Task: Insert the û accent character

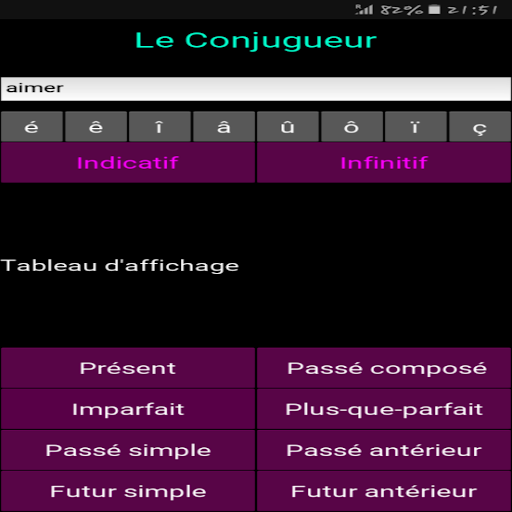Action: [288, 127]
